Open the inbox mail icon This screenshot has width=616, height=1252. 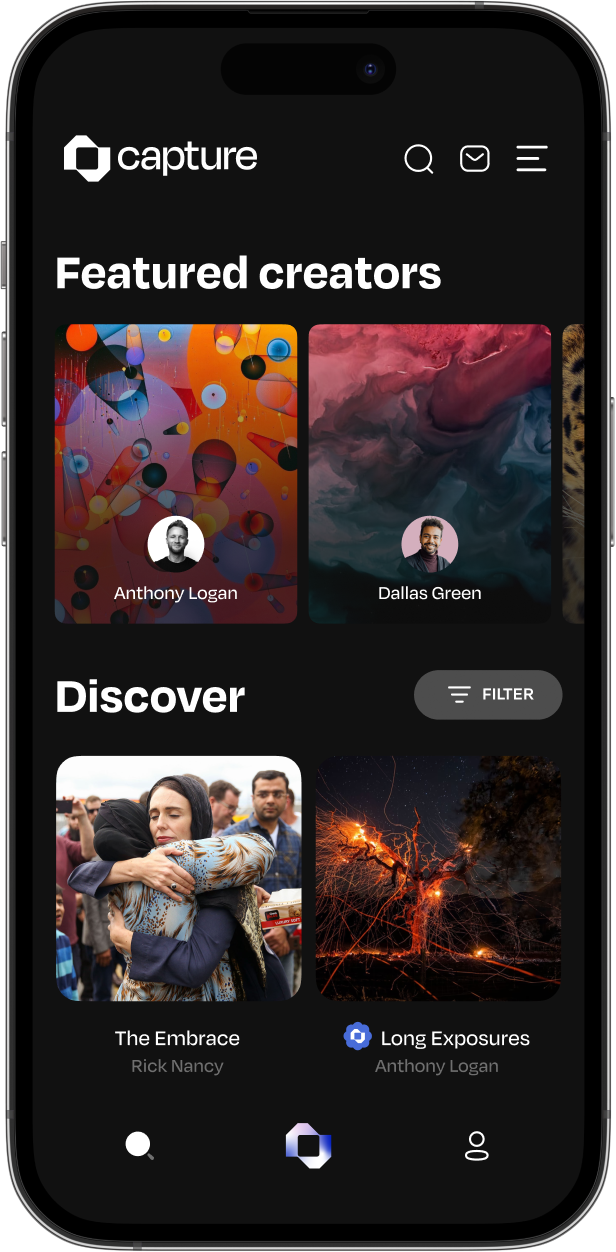point(474,159)
